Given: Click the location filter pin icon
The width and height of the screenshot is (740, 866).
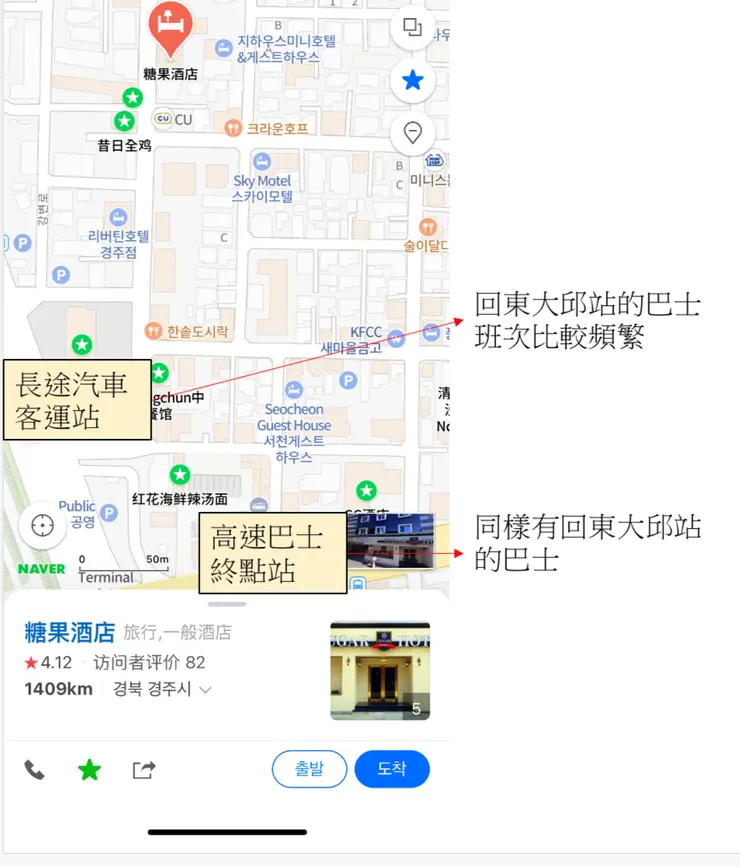Looking at the screenshot, I should point(413,133).
